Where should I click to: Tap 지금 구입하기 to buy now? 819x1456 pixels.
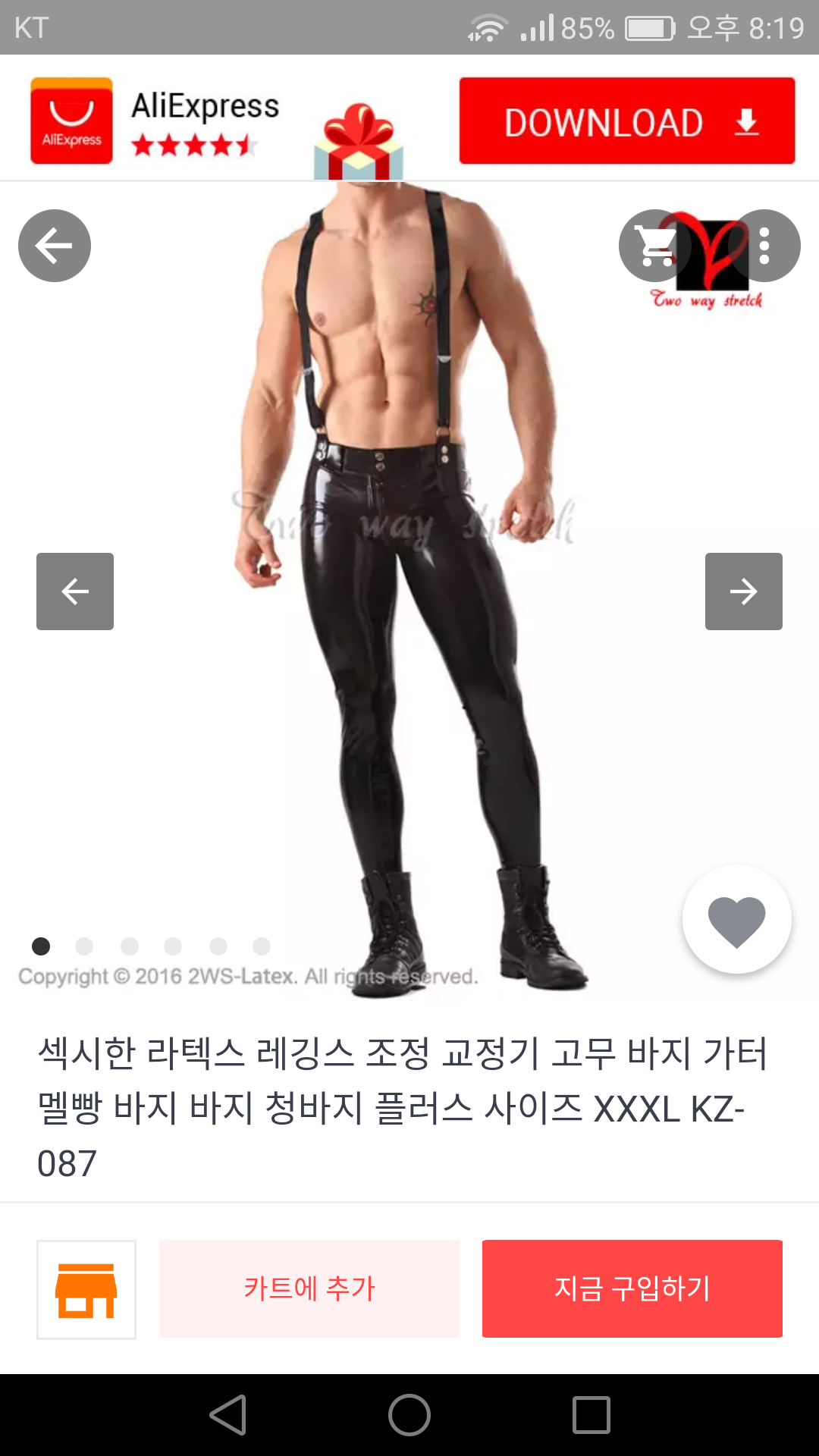point(632,1288)
